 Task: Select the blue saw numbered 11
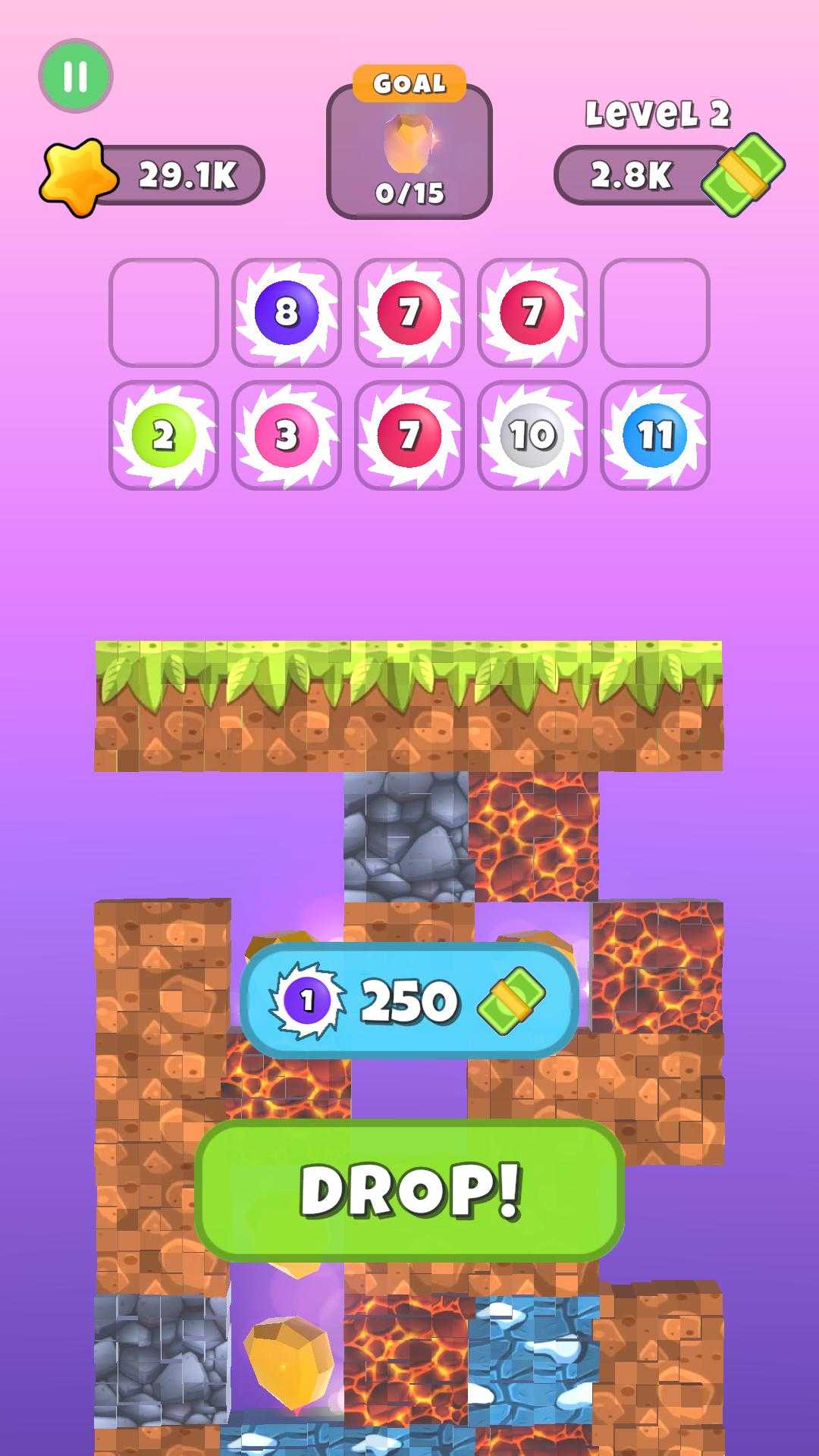pos(655,435)
